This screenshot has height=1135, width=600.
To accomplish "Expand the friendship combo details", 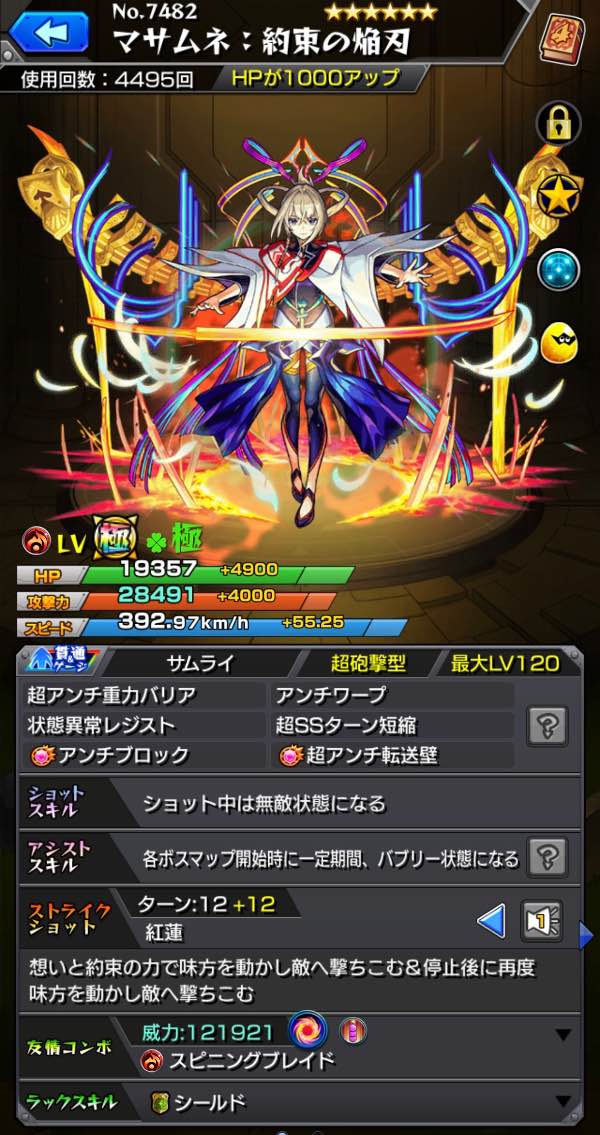I will click(x=563, y=1035).
